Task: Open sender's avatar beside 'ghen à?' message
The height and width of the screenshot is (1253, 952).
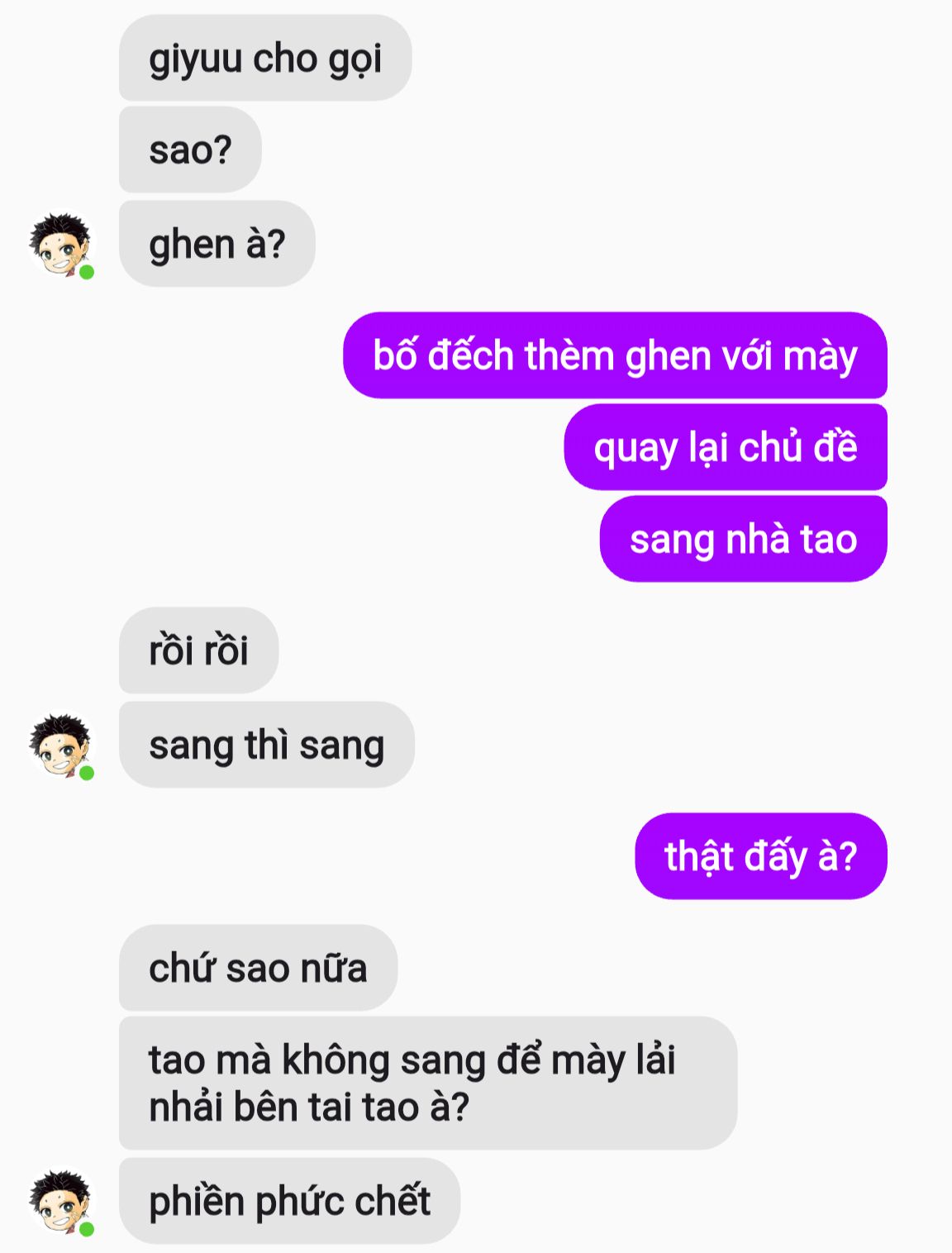Action: click(x=60, y=245)
